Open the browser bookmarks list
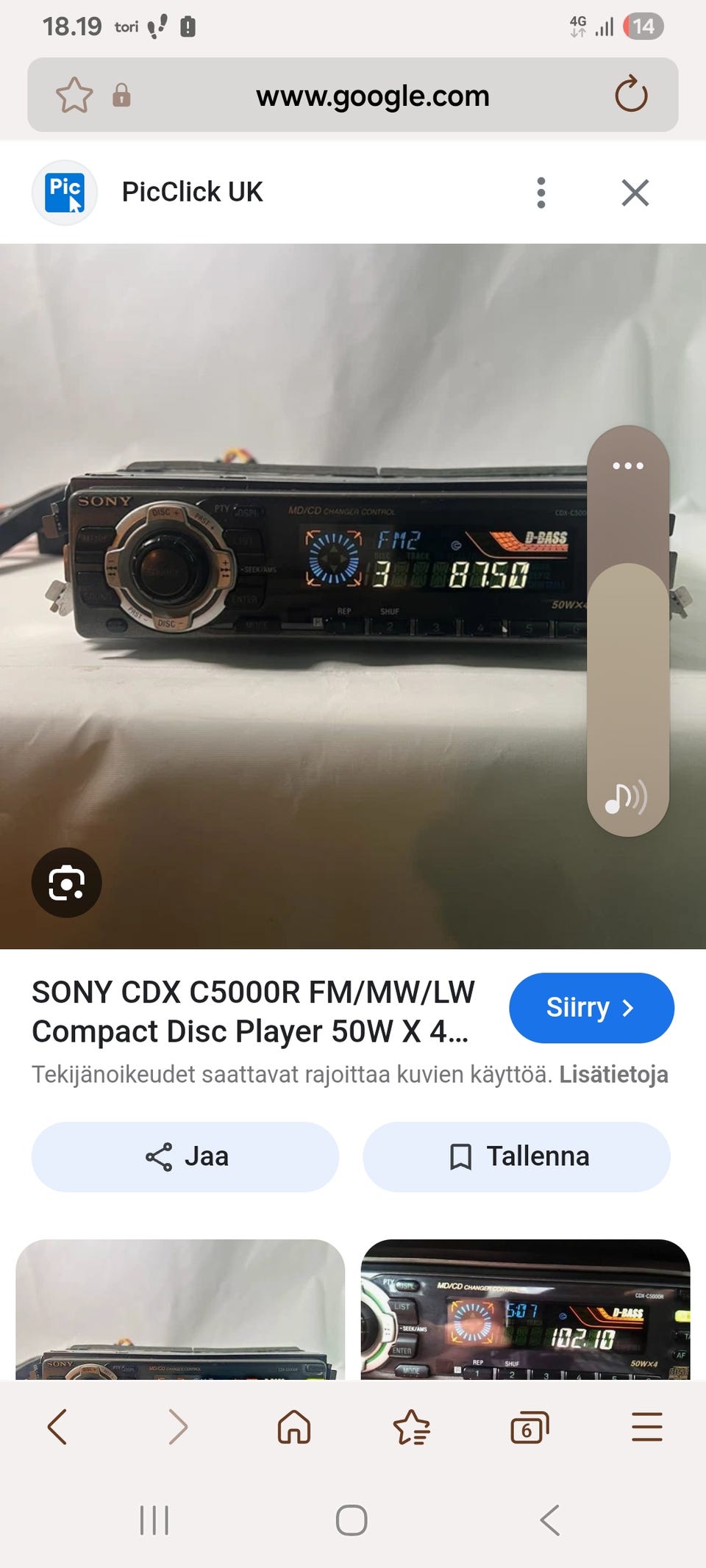 pyautogui.click(x=412, y=1427)
